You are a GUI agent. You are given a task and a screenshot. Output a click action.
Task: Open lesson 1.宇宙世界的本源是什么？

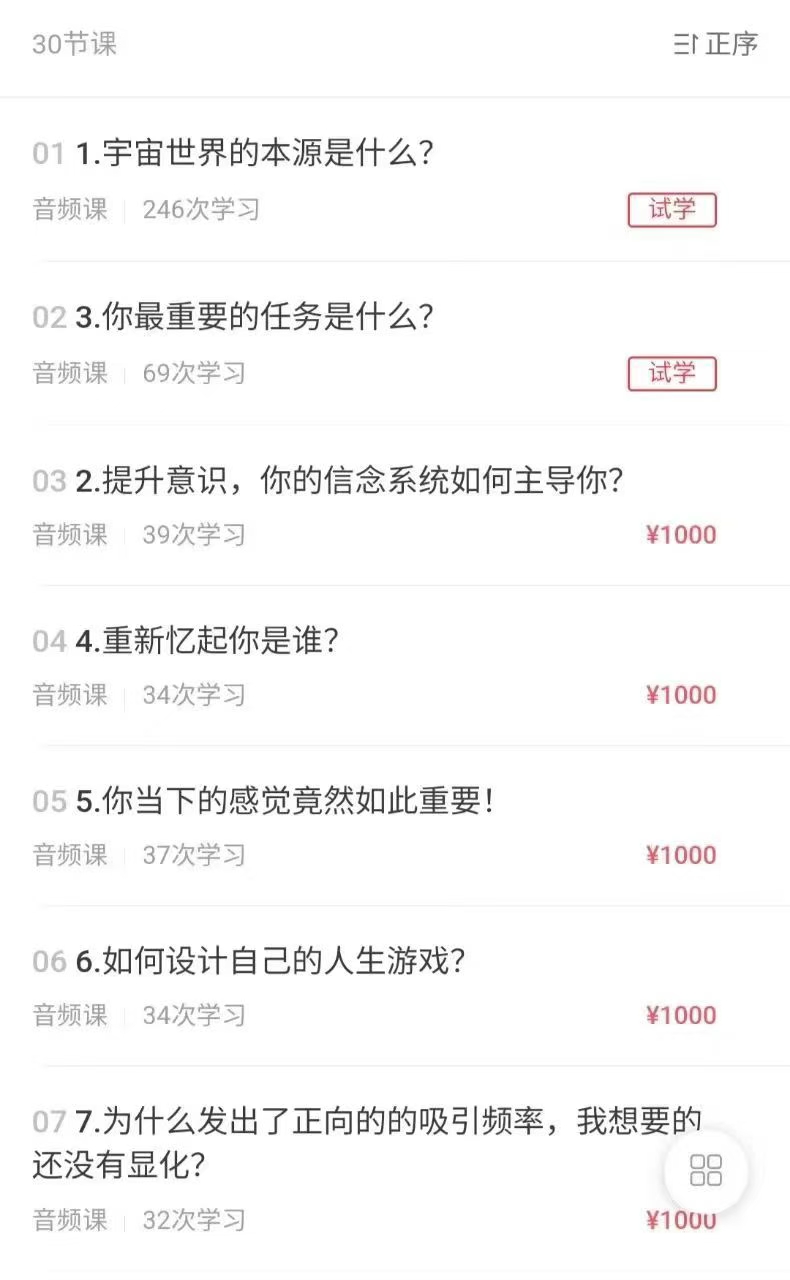coord(255,154)
